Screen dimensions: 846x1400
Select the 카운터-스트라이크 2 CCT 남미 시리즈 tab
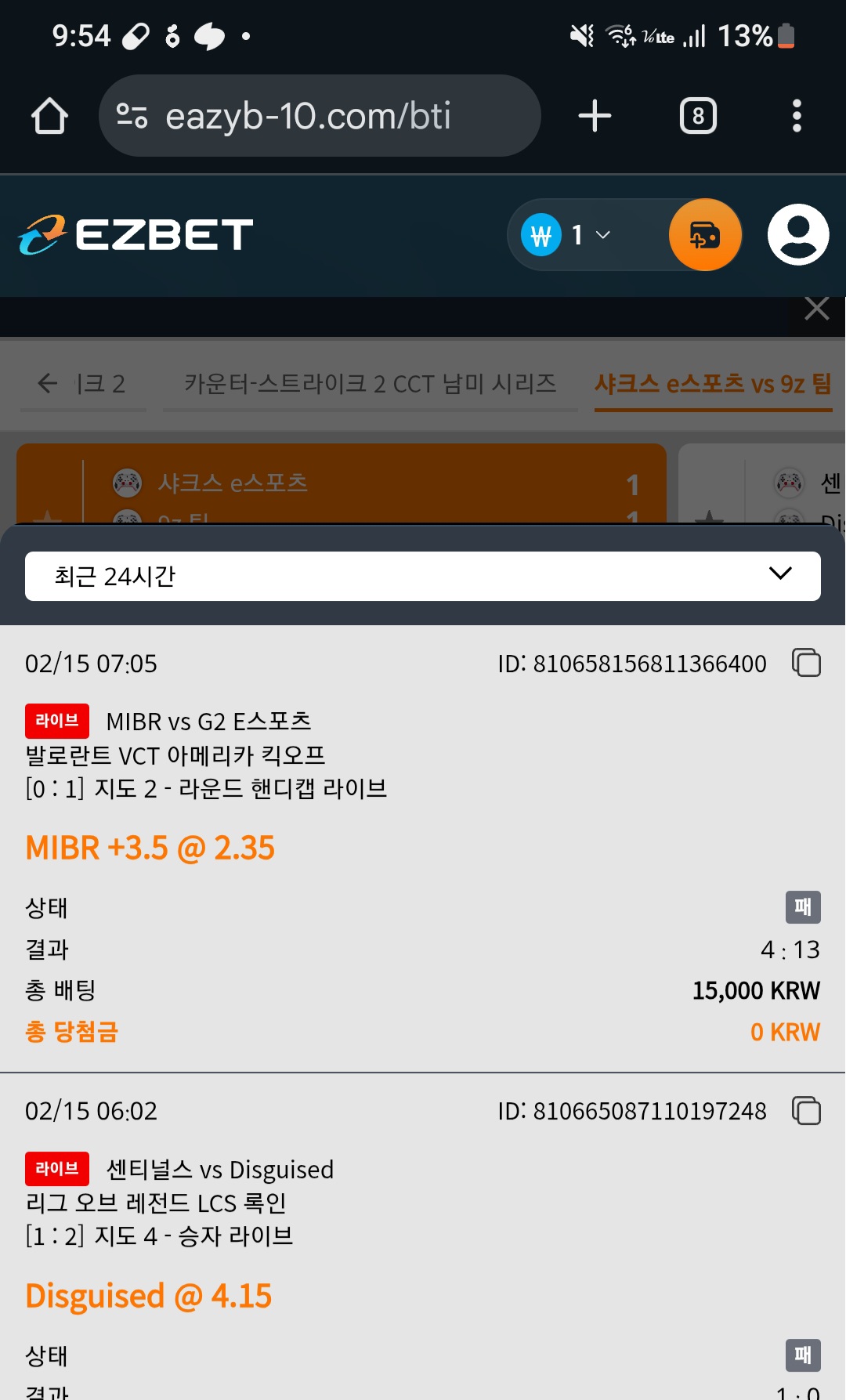[x=371, y=384]
